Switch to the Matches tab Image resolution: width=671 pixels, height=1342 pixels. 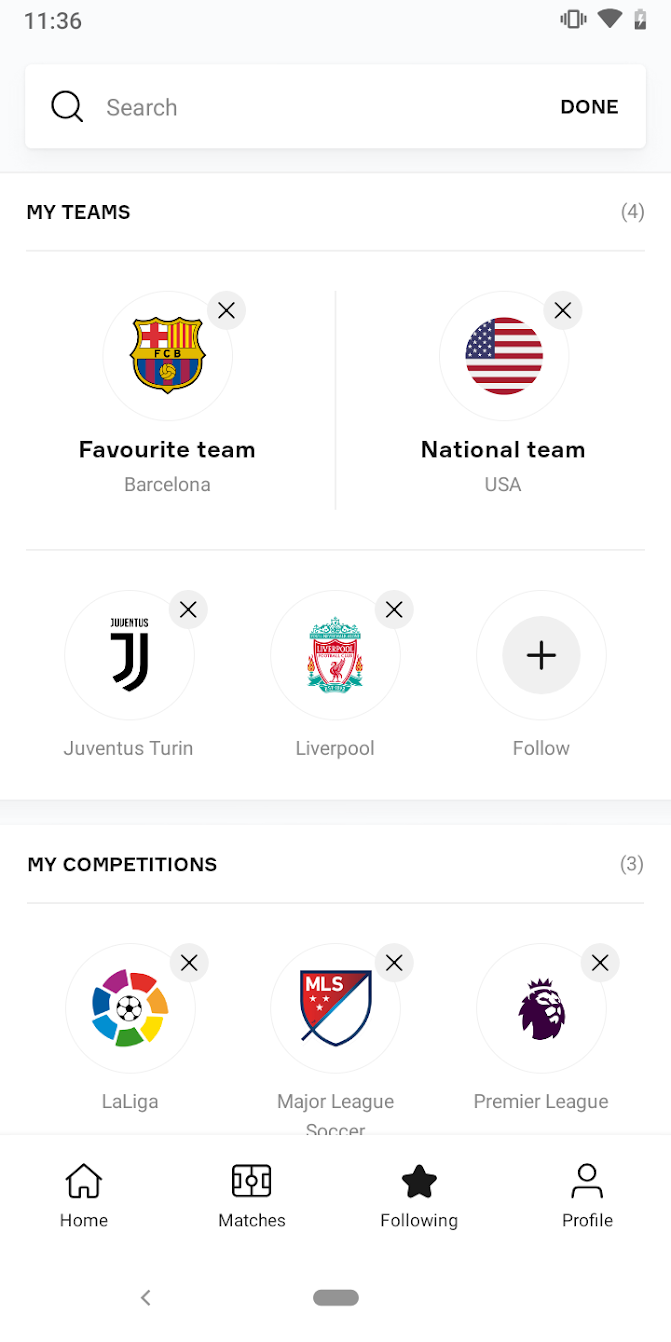pyautogui.click(x=252, y=1196)
